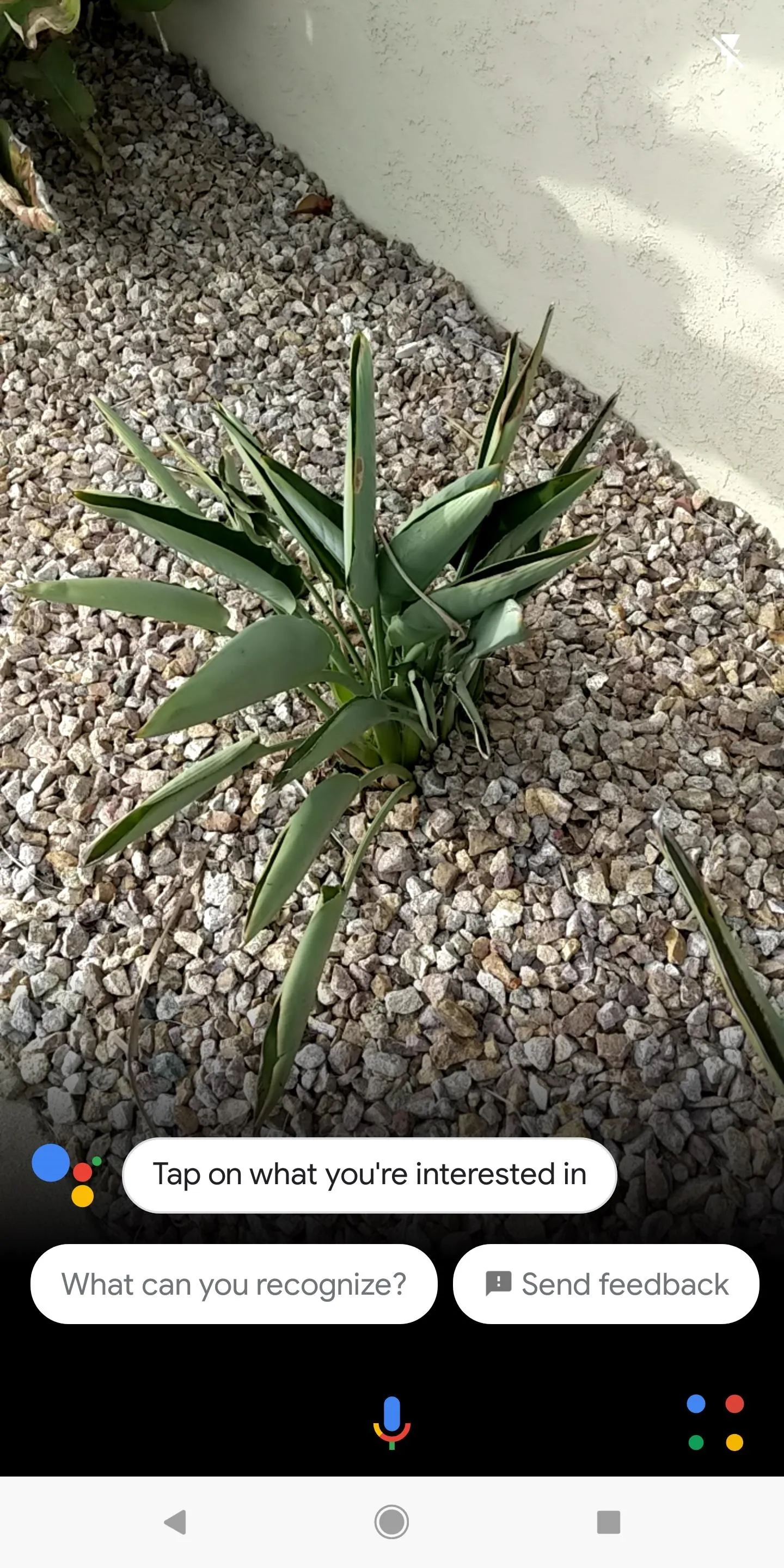Image resolution: width=784 pixels, height=1568 pixels.
Task: Activate the microphone for voice input
Action: click(x=392, y=1423)
